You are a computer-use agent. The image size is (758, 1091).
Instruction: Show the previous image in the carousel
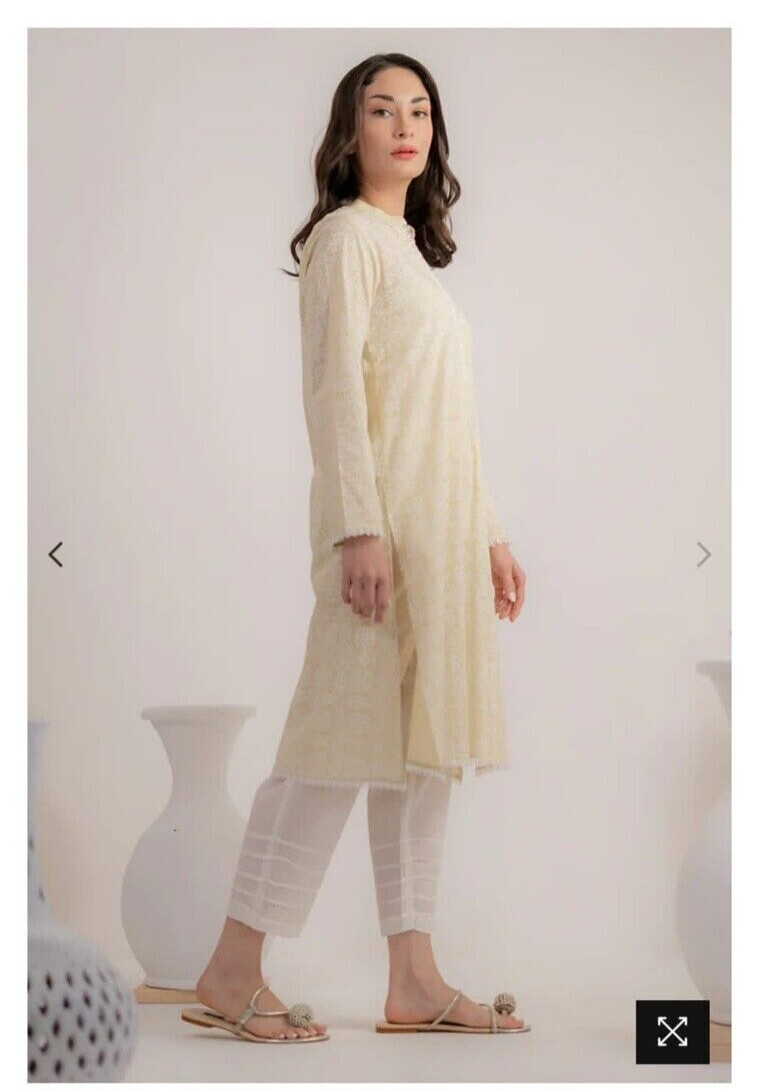(57, 553)
